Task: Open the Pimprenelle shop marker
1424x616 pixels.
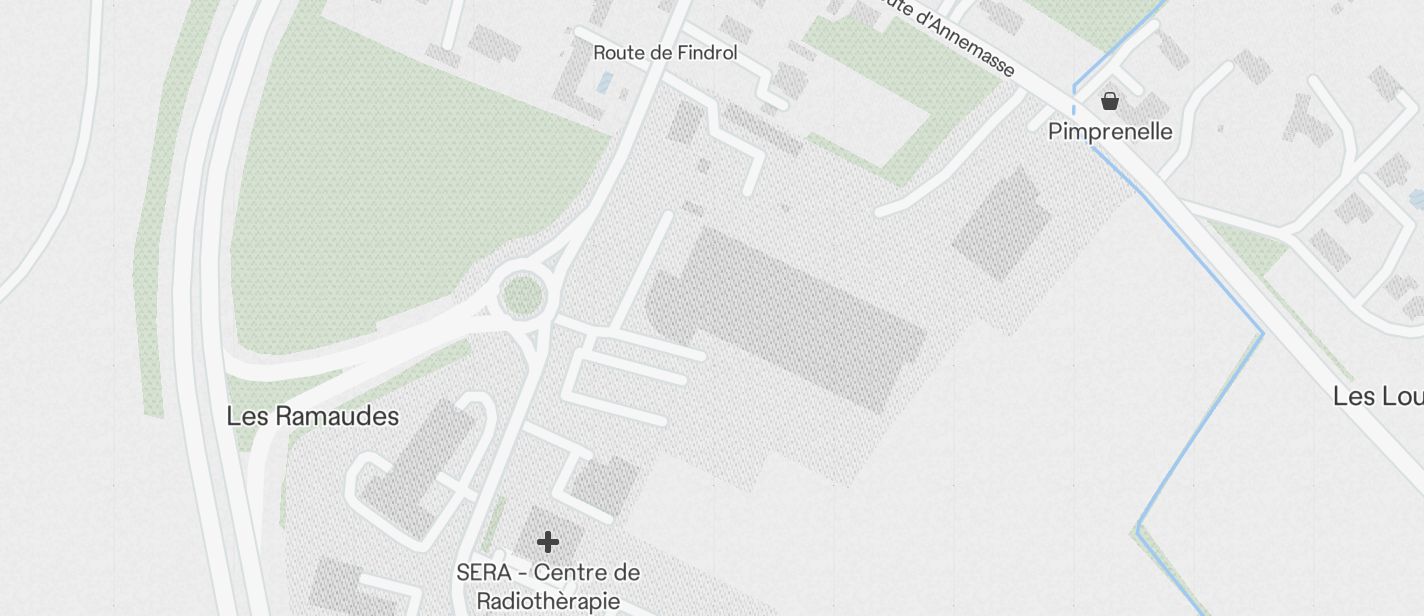Action: click(x=1109, y=101)
